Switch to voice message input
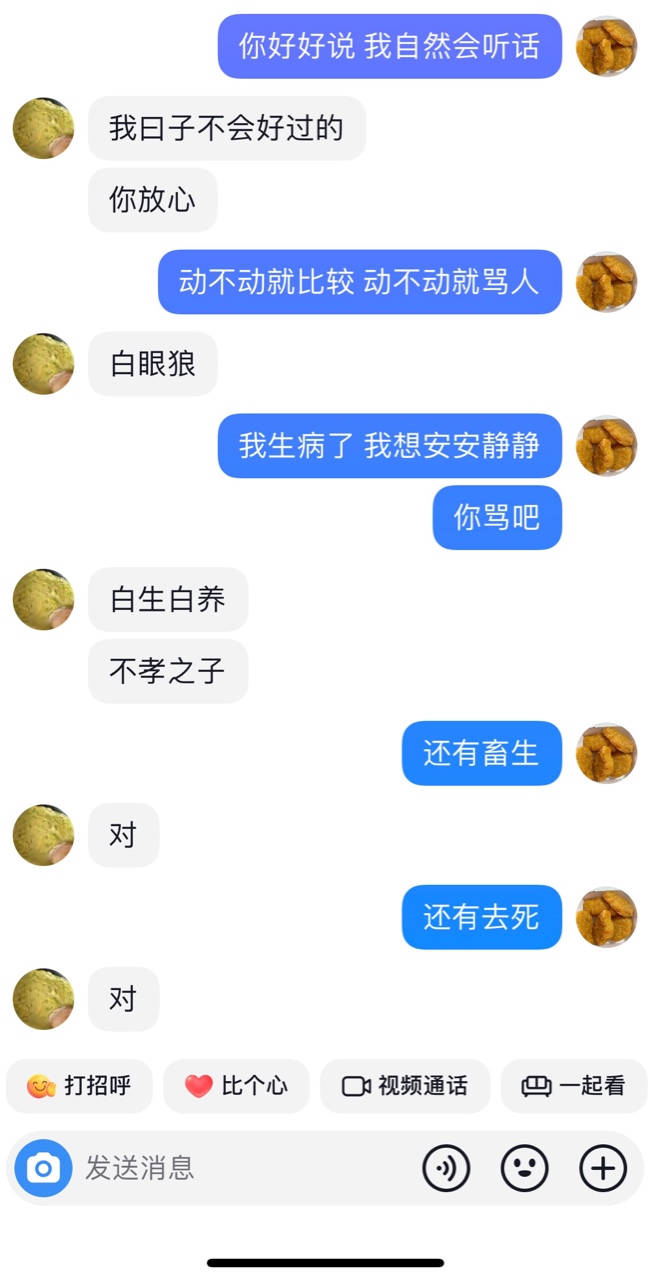This screenshot has width=659, height=1280. click(446, 1168)
